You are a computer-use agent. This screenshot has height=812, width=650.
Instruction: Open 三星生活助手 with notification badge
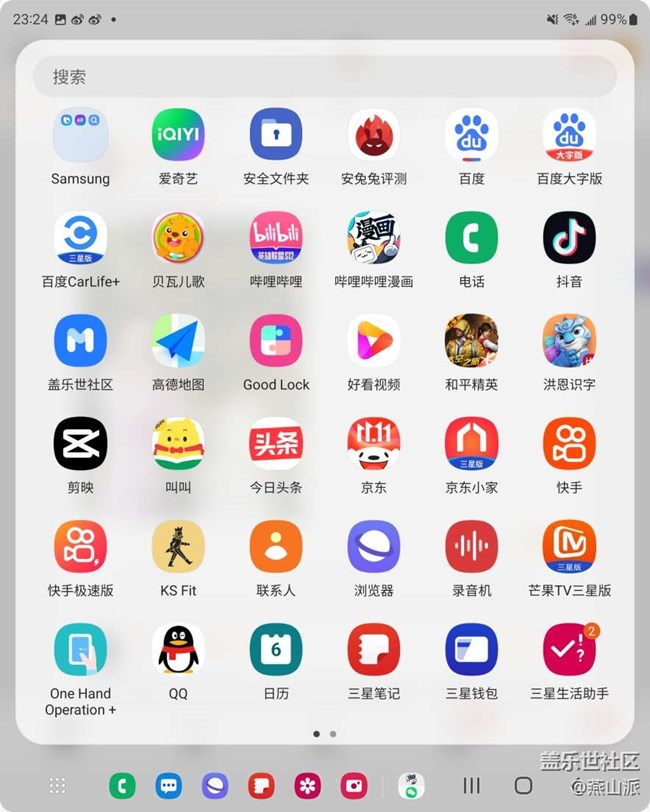[569, 650]
